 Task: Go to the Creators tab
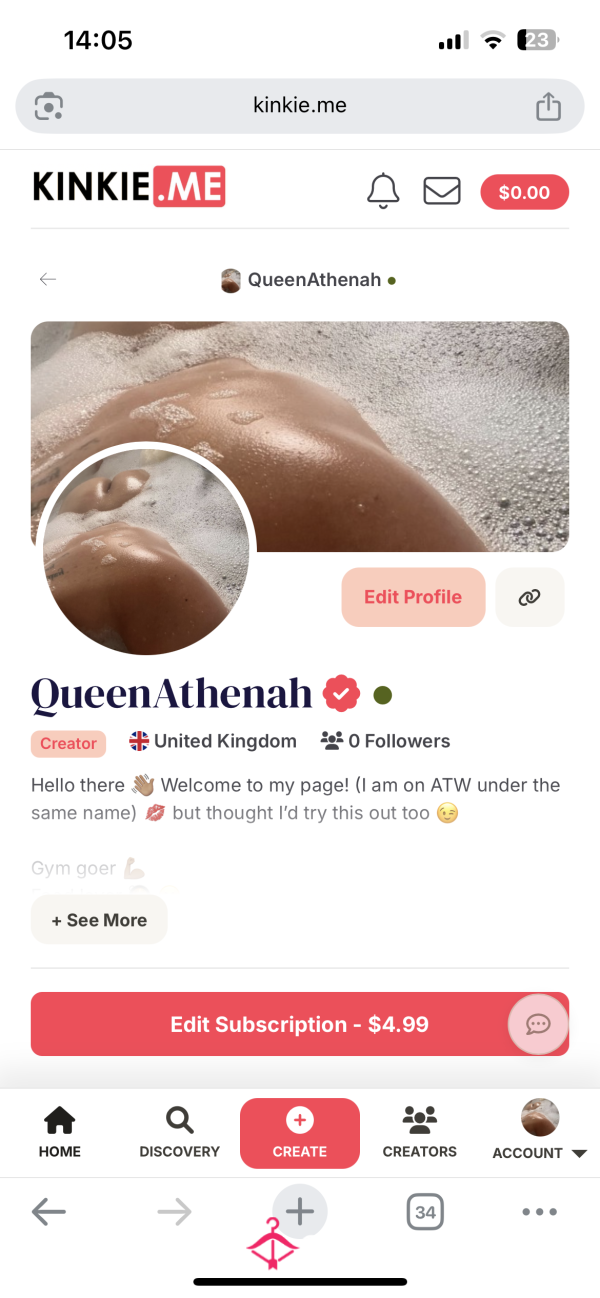tap(420, 1133)
